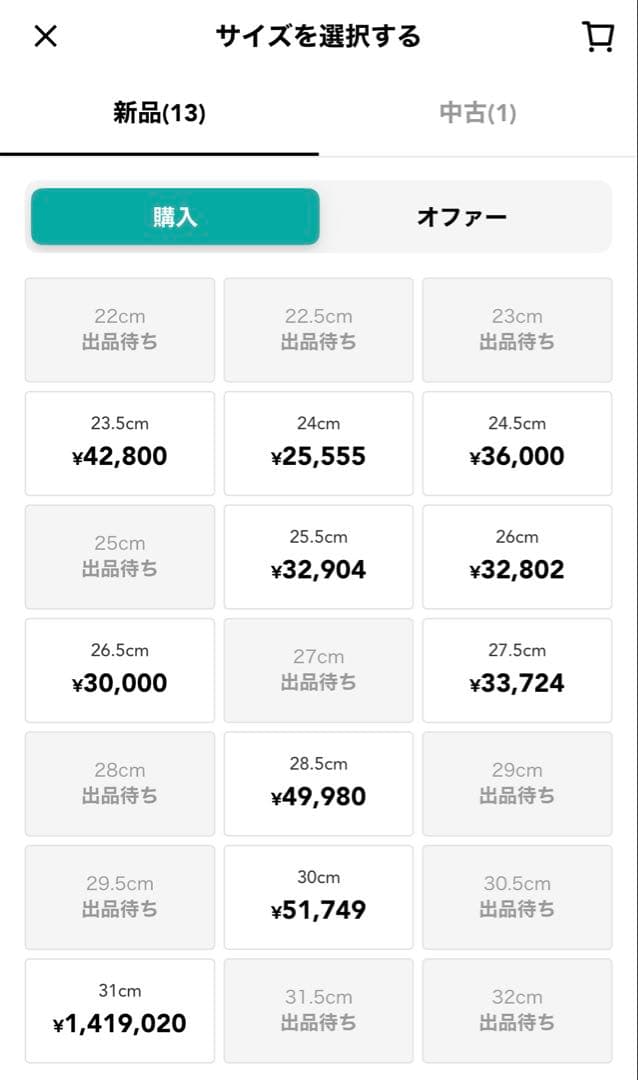Switch to the オファー mode
This screenshot has height=1080, width=638.
click(x=462, y=217)
